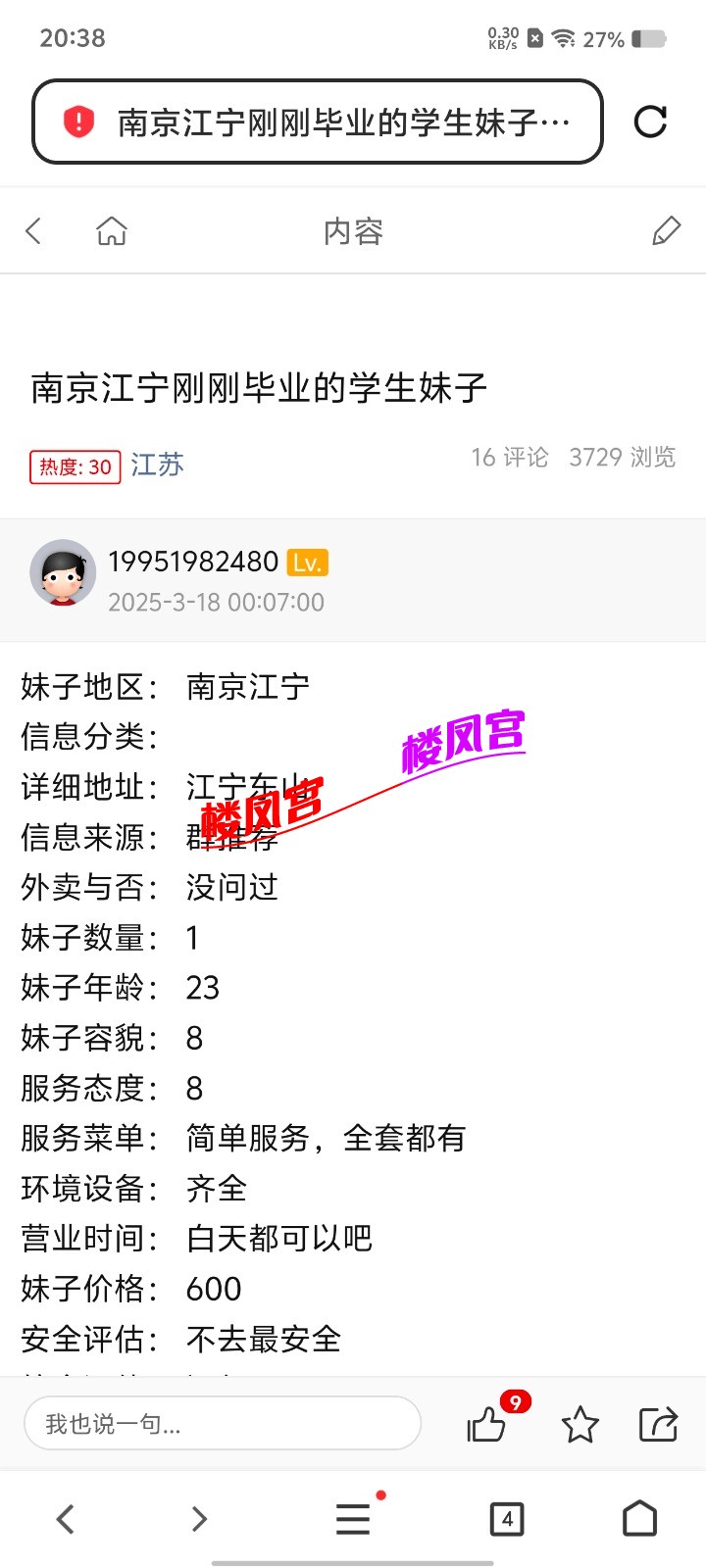
Task: Open the edit pencil icon near 内容
Action: click(x=666, y=230)
